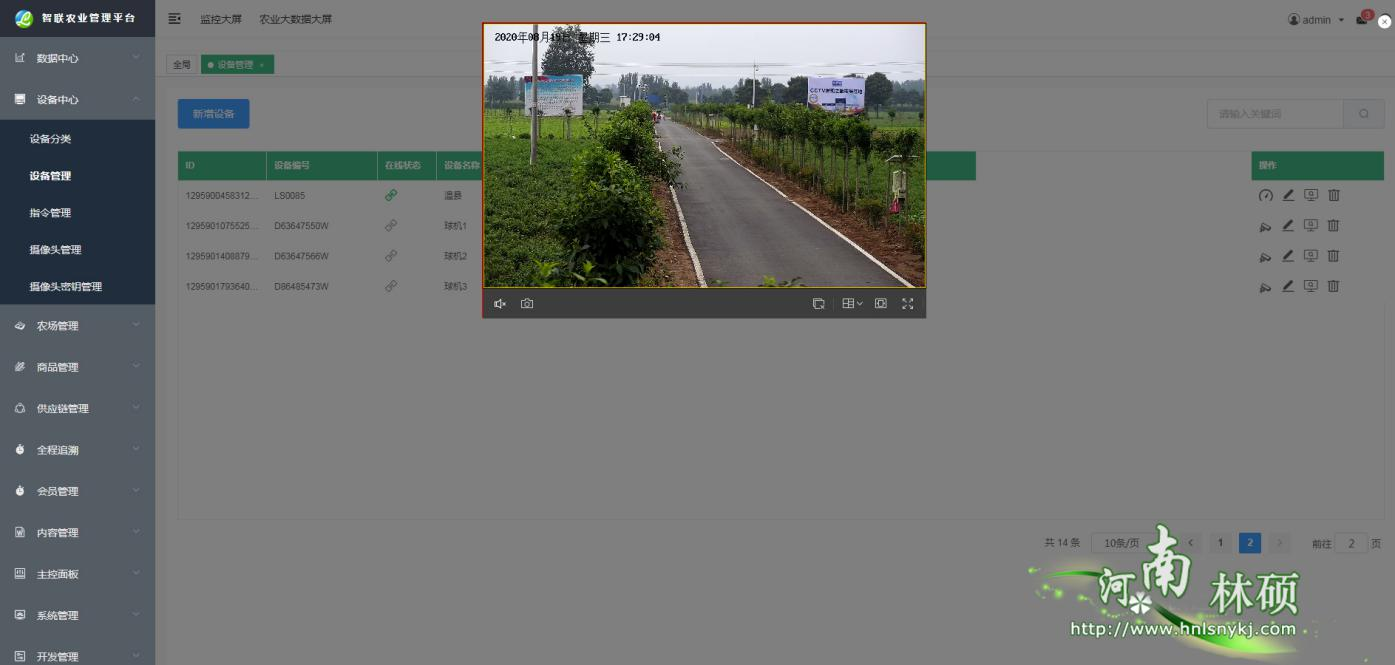This screenshot has height=665, width=1395.
Task: Open 摄像头管理 in the sidebar
Action: pyautogui.click(x=55, y=250)
